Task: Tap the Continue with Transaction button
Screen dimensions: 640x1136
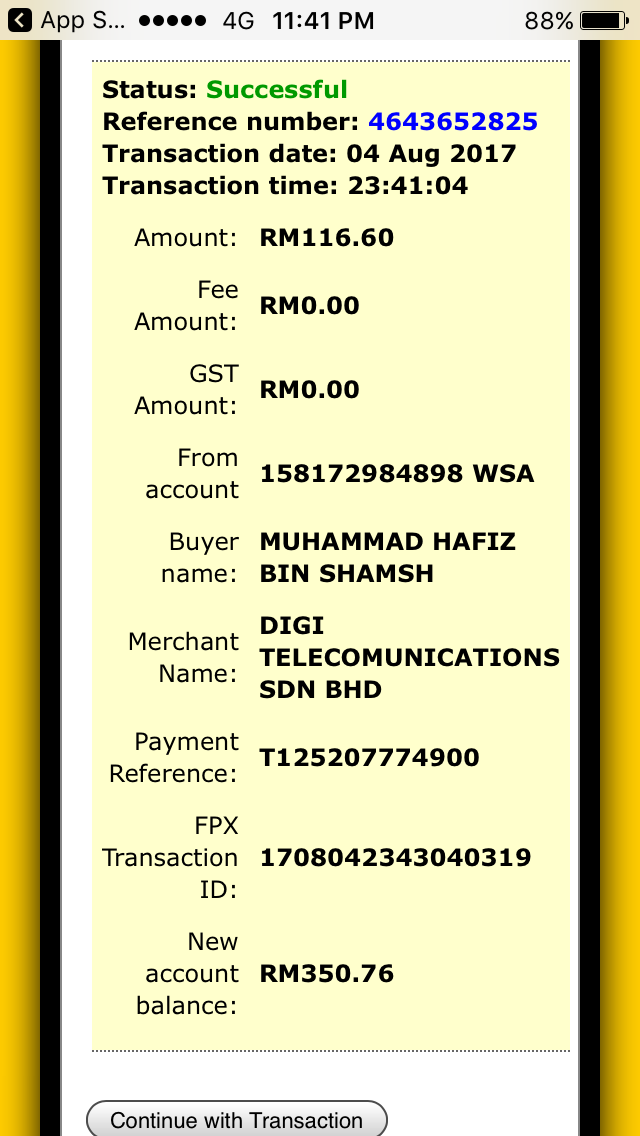Action: pos(236,1119)
